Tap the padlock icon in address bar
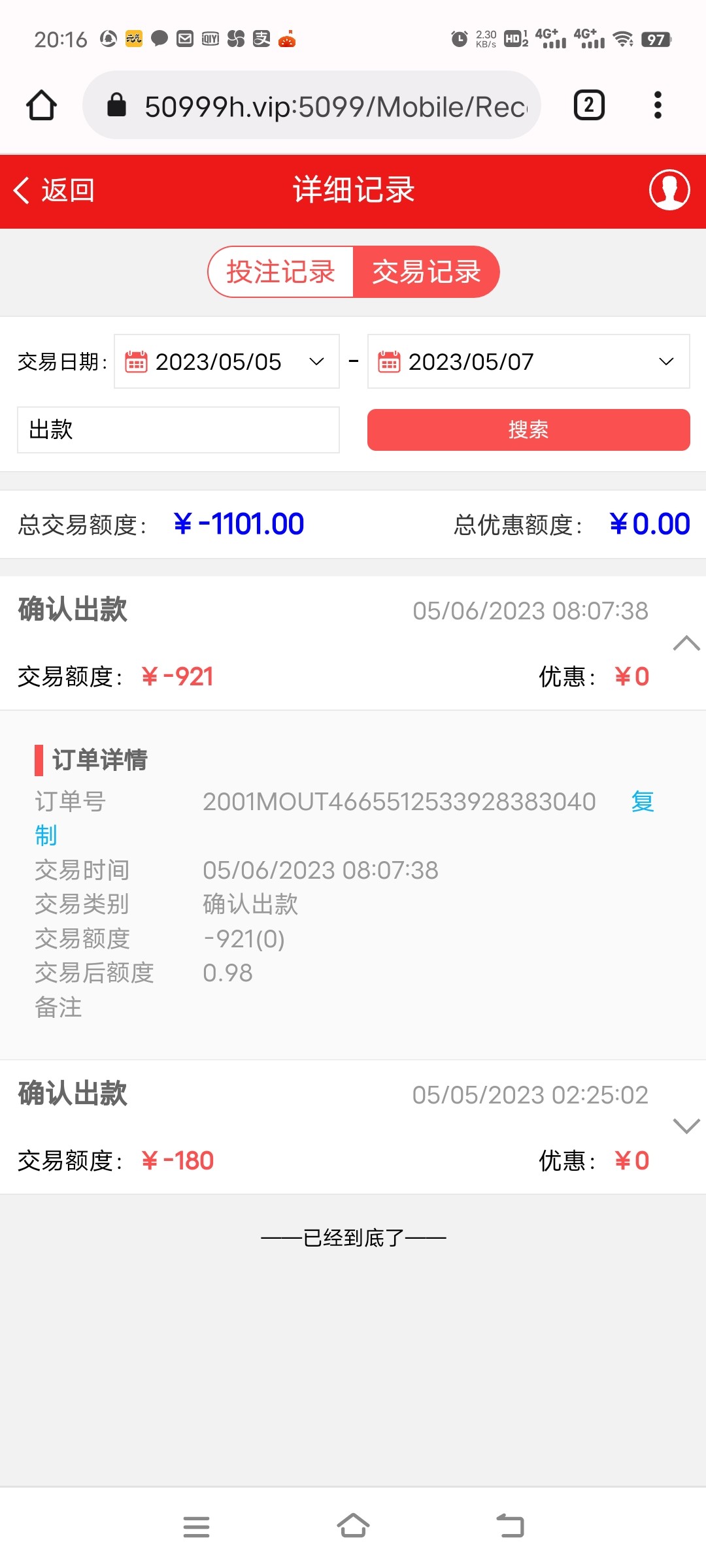Viewport: 706px width, 1568px height. coord(116,105)
